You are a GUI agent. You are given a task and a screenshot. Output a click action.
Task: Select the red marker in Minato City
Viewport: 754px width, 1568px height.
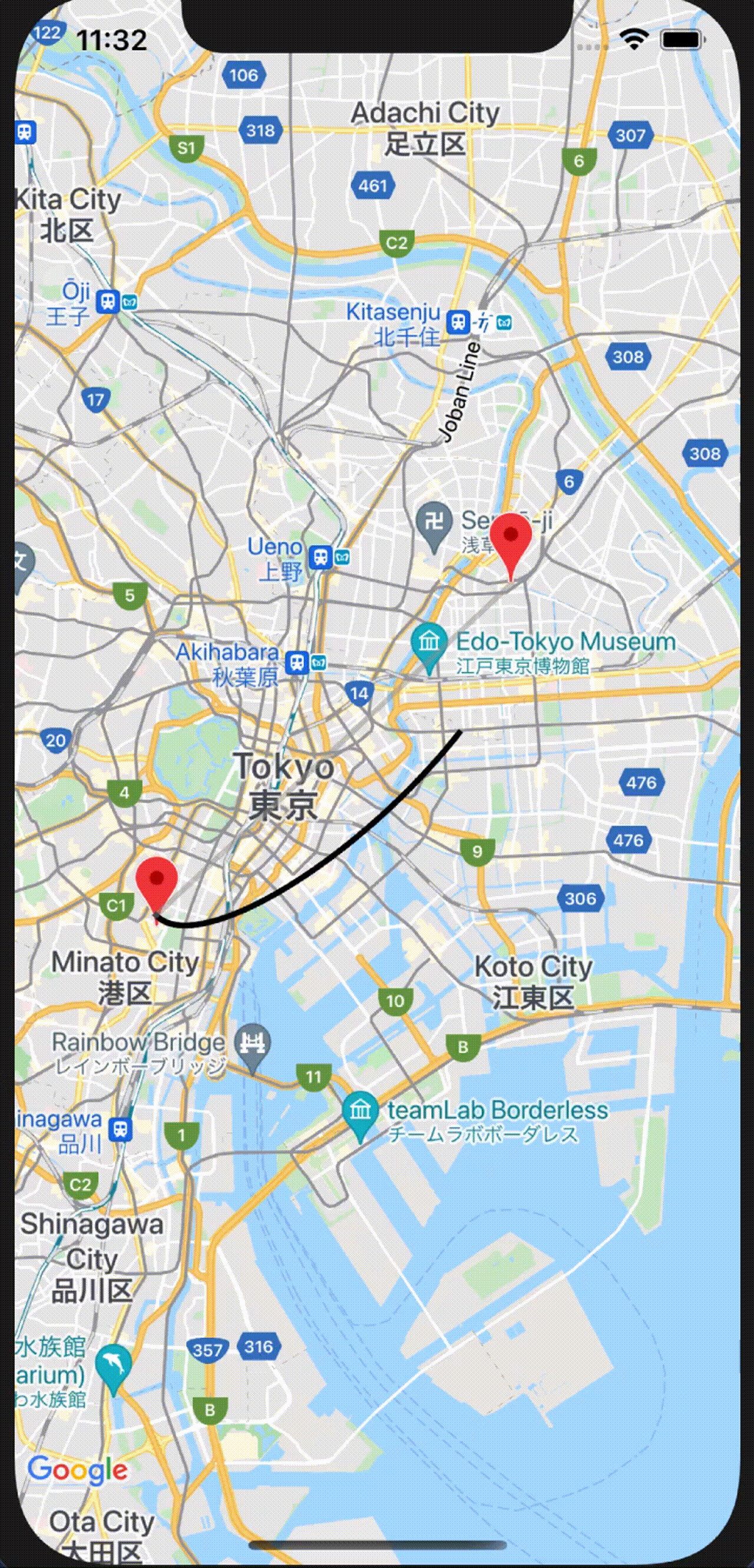(157, 883)
